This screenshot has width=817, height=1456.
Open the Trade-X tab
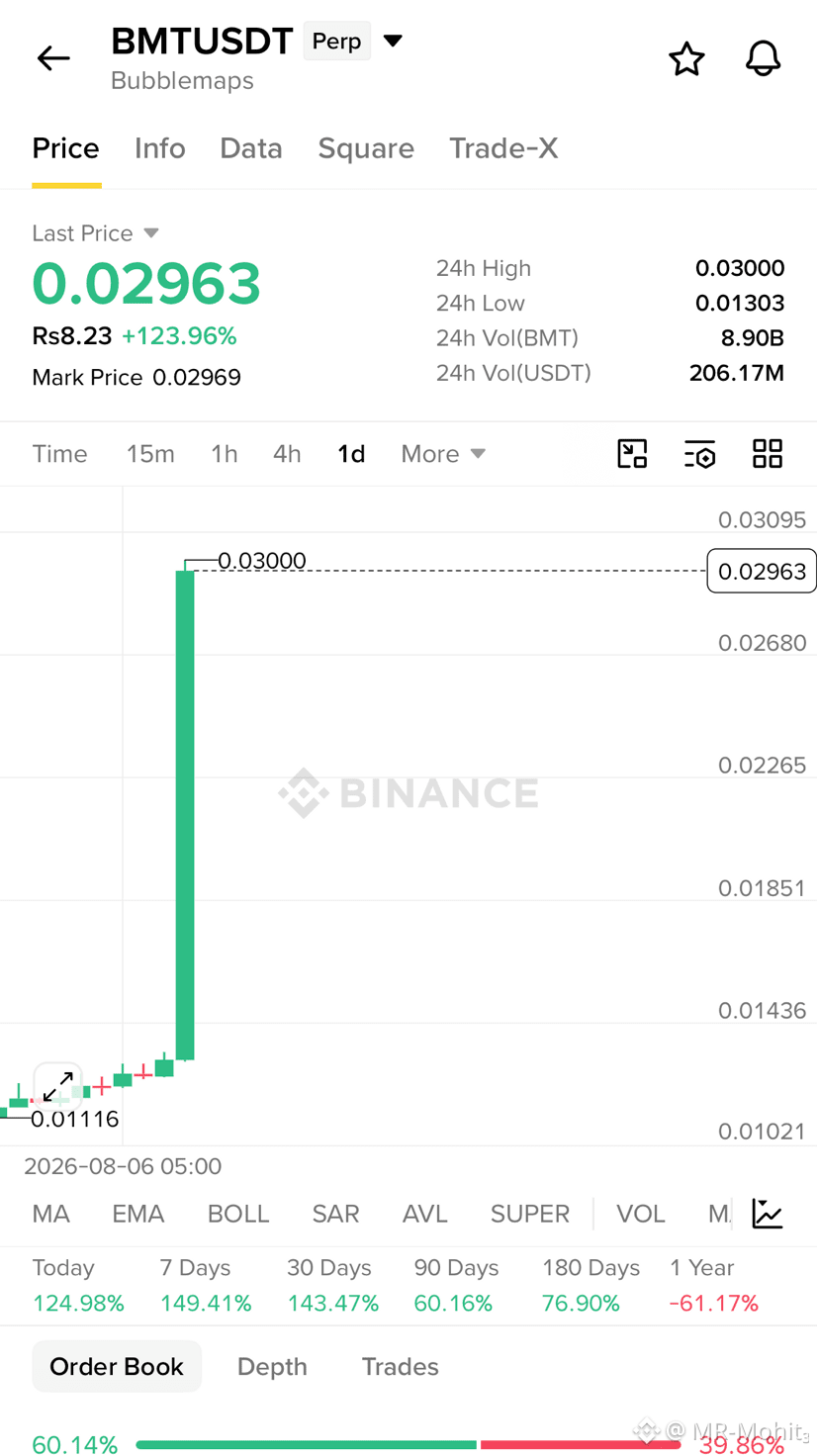tap(503, 148)
